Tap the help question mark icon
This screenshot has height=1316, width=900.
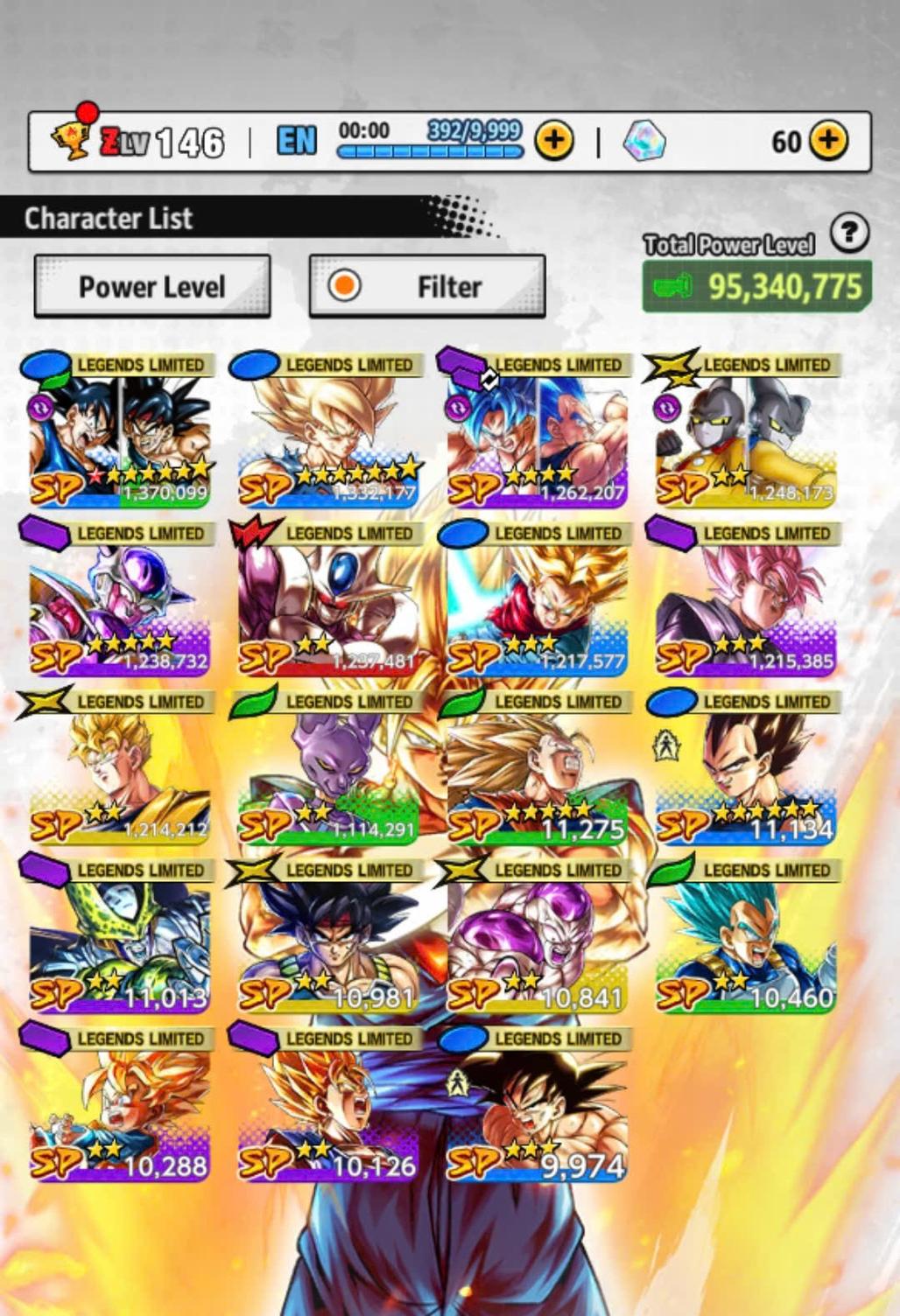pos(848,234)
